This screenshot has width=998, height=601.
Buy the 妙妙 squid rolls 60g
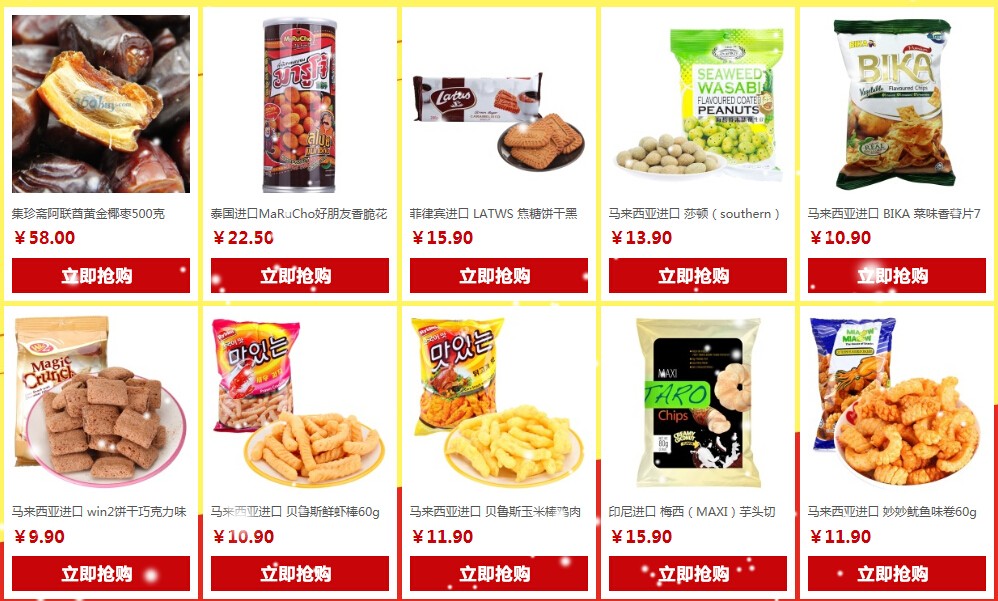(x=896, y=574)
